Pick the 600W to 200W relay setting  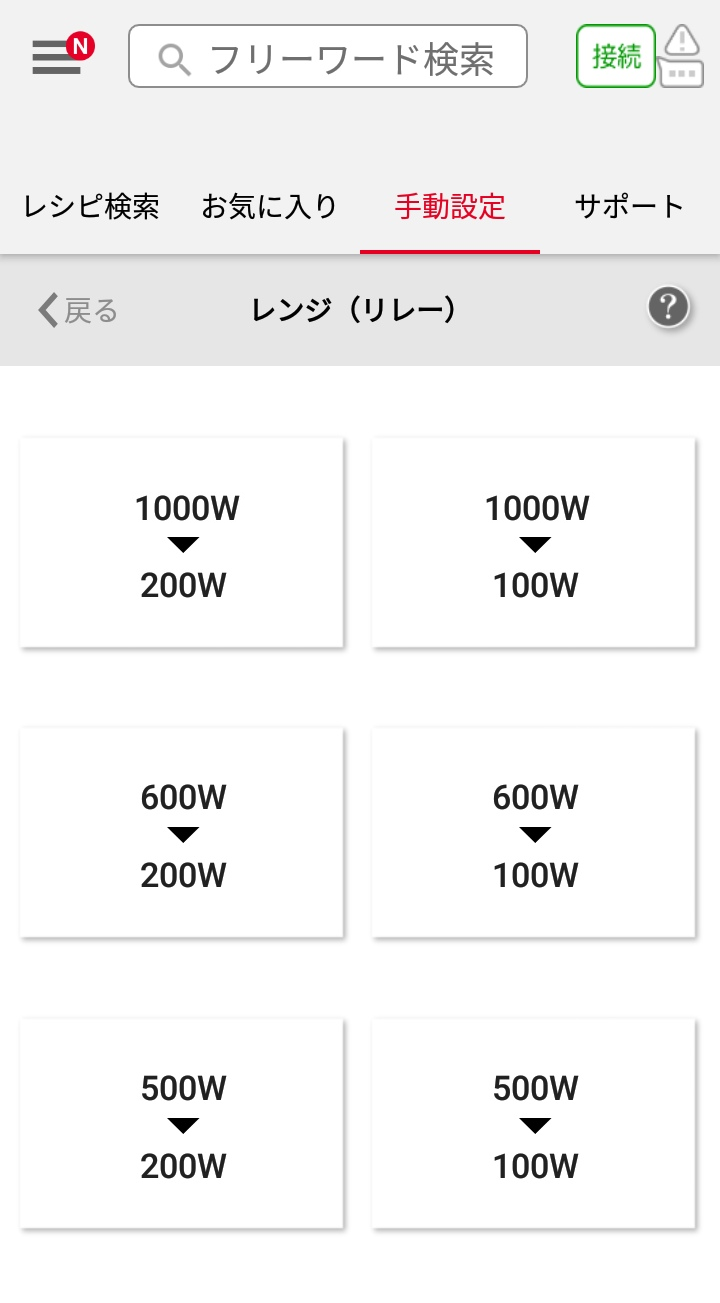coord(182,833)
